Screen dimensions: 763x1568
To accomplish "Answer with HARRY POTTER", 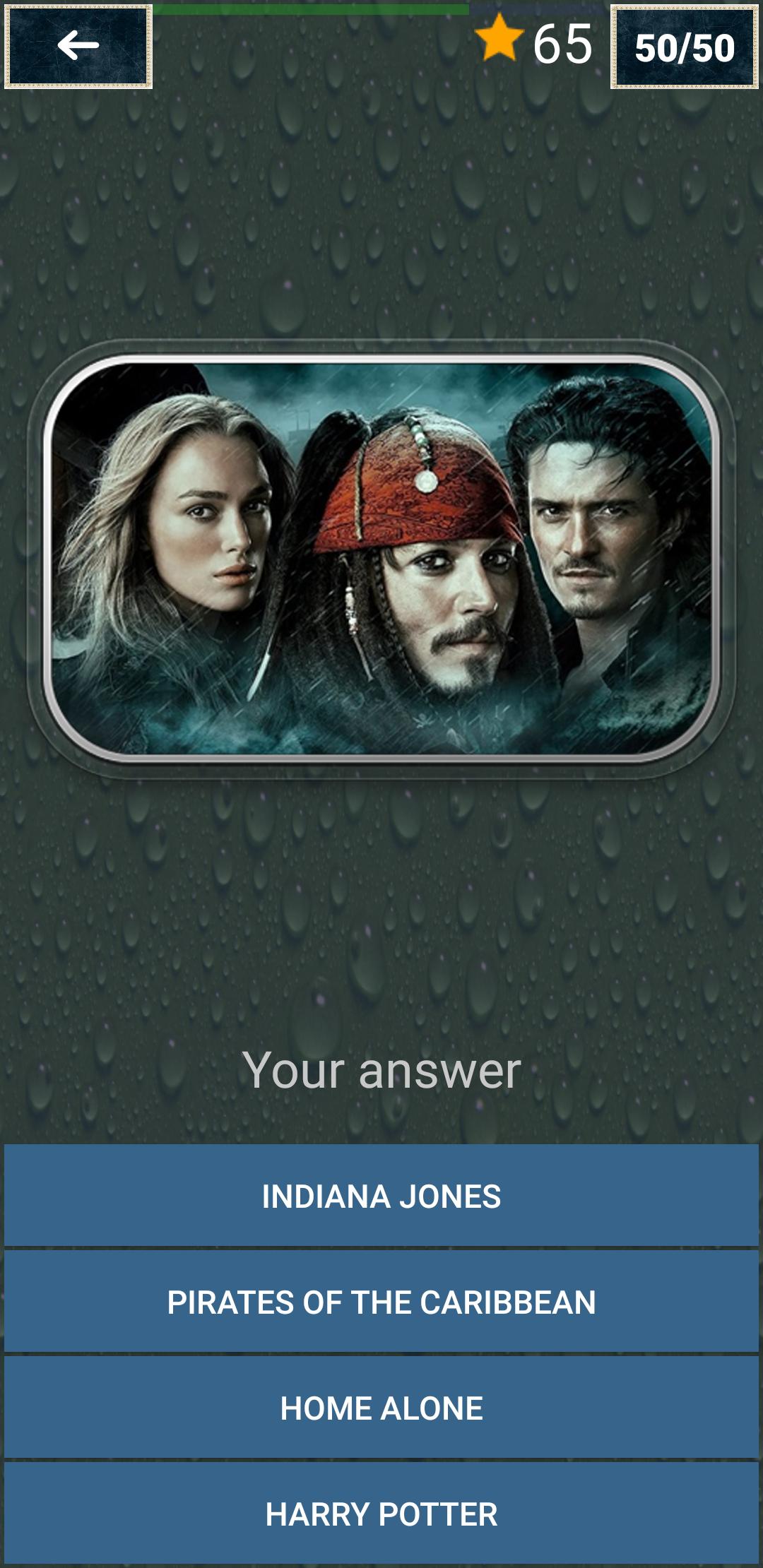I will (x=381, y=1514).
